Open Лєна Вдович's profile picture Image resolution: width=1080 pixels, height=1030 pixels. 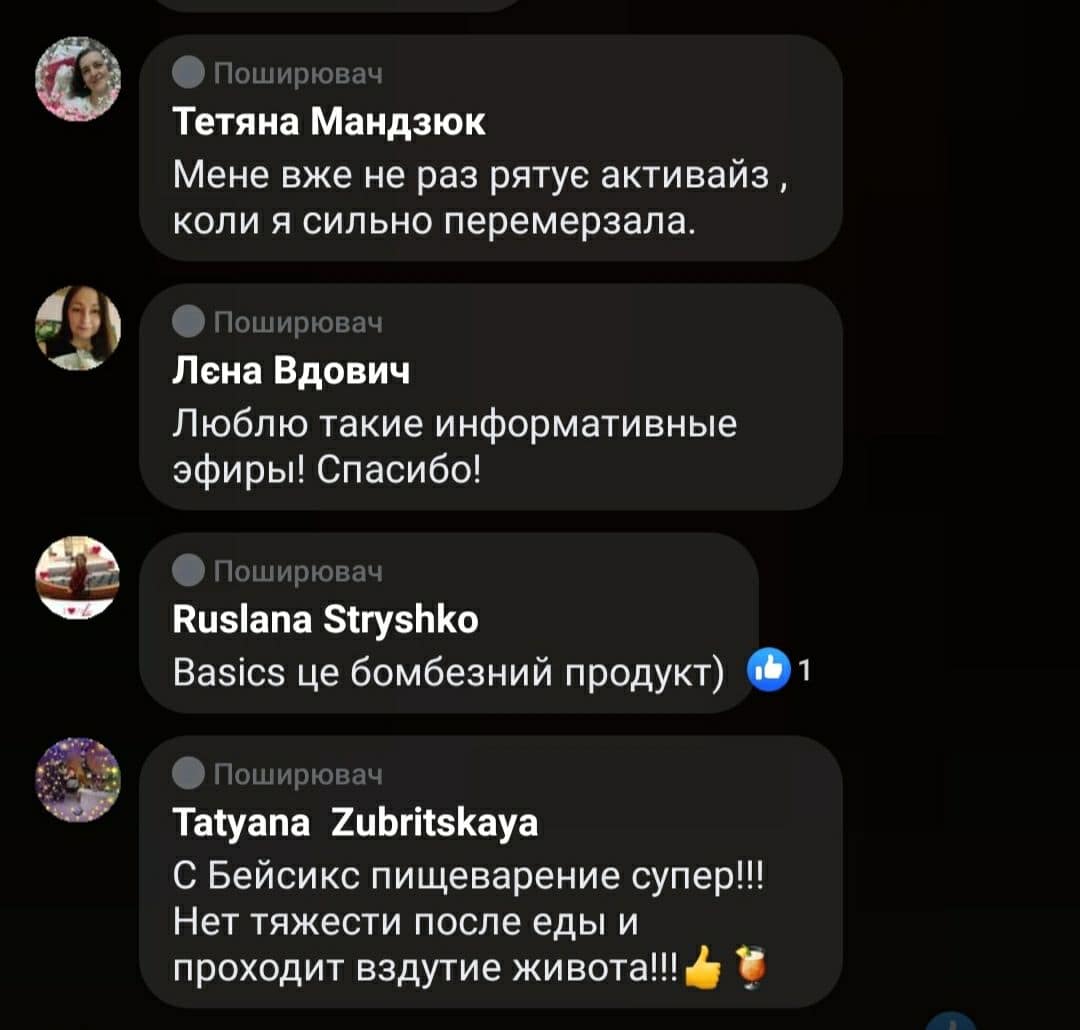78,327
